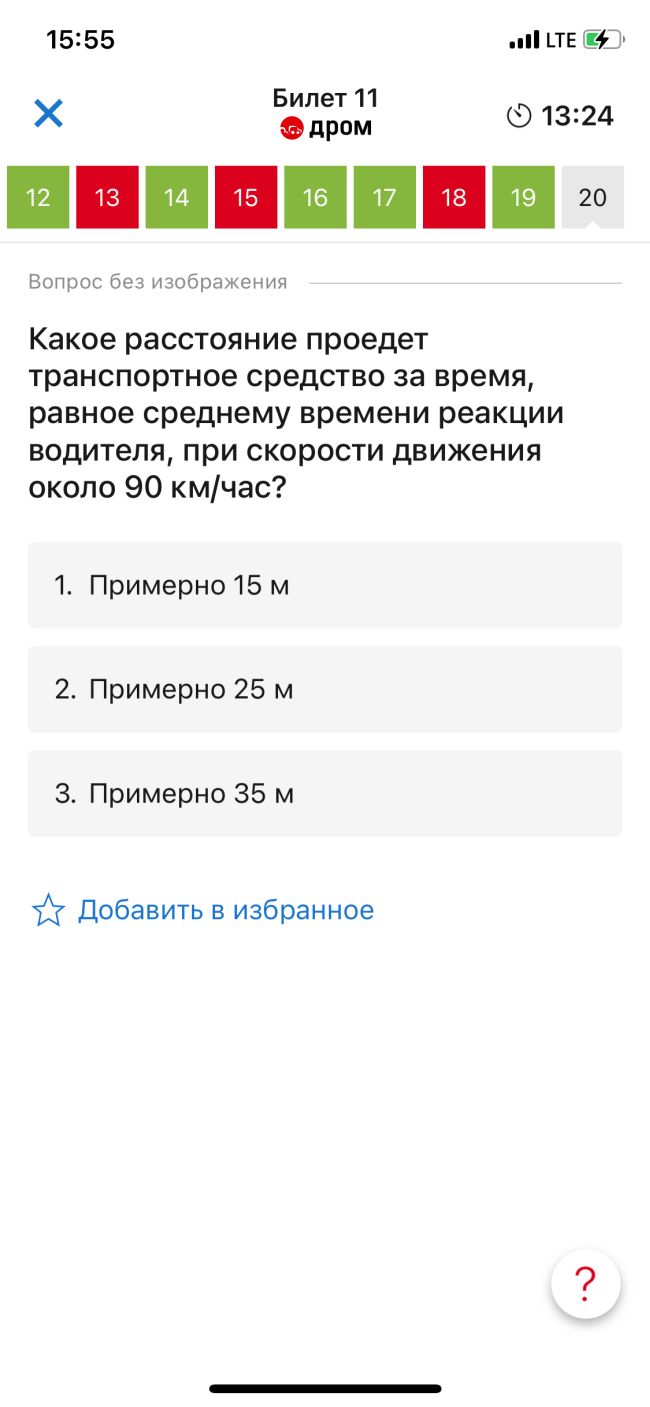
Task: Choose answer Примерно 15 м
Action: [325, 585]
